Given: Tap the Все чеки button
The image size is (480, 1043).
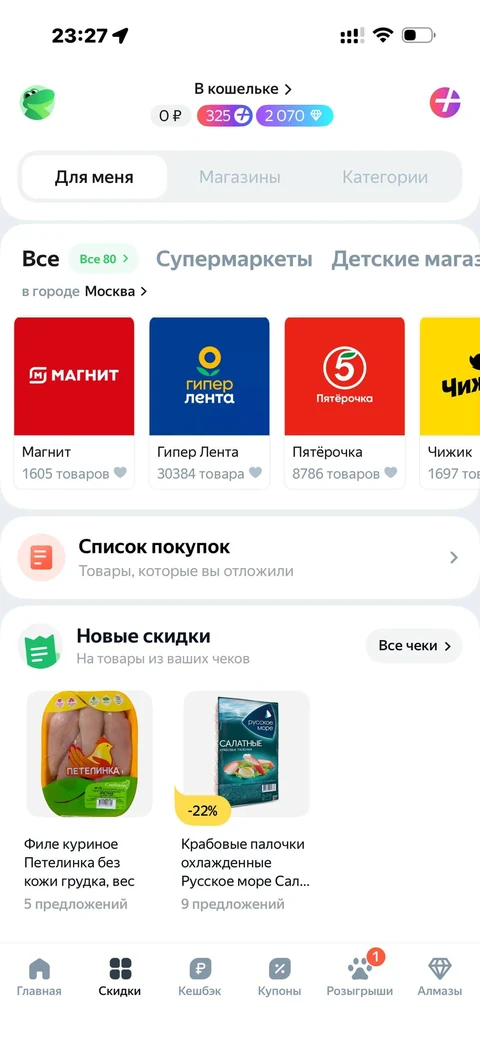Looking at the screenshot, I should (414, 646).
